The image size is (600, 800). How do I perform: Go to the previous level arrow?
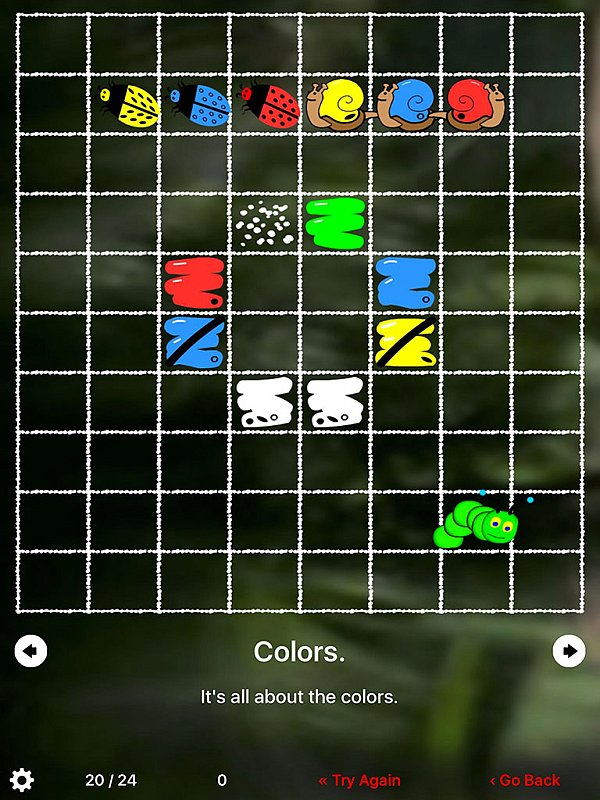click(x=31, y=651)
